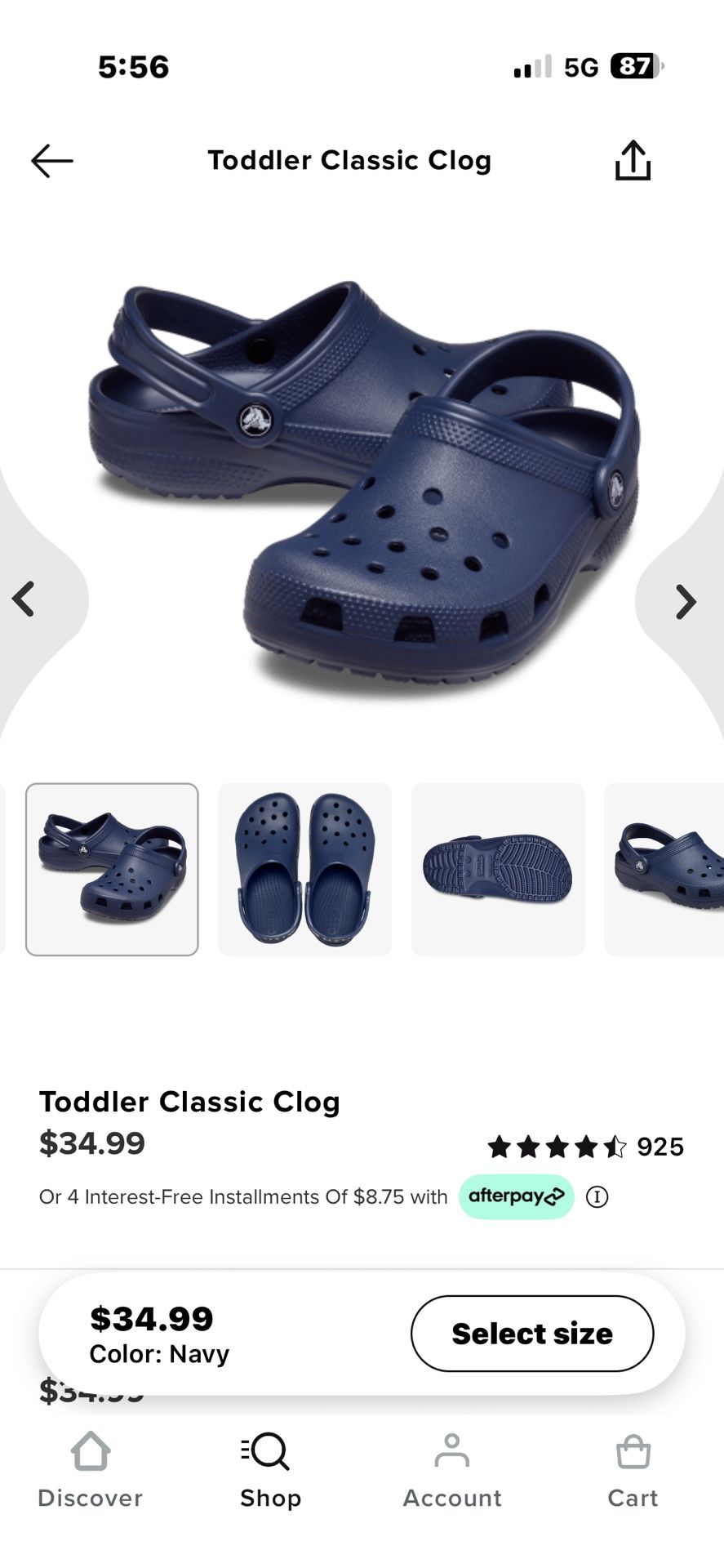Select the first angled pair thumbnail
The image size is (724, 1568).
tap(112, 869)
